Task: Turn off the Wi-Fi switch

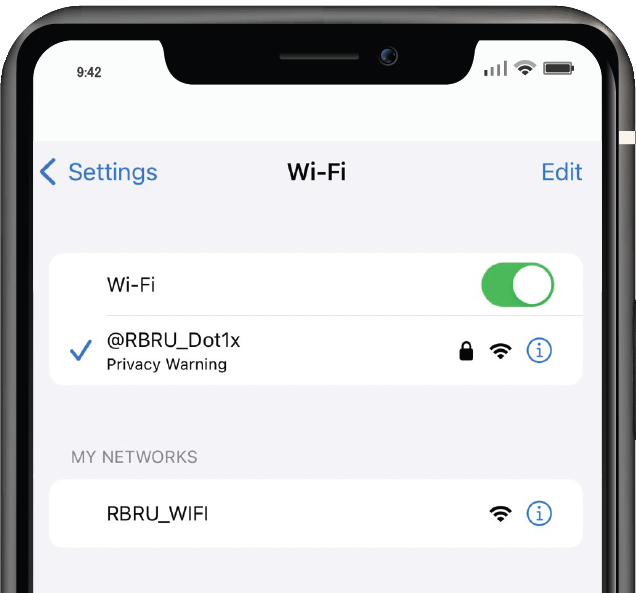Action: [x=517, y=285]
